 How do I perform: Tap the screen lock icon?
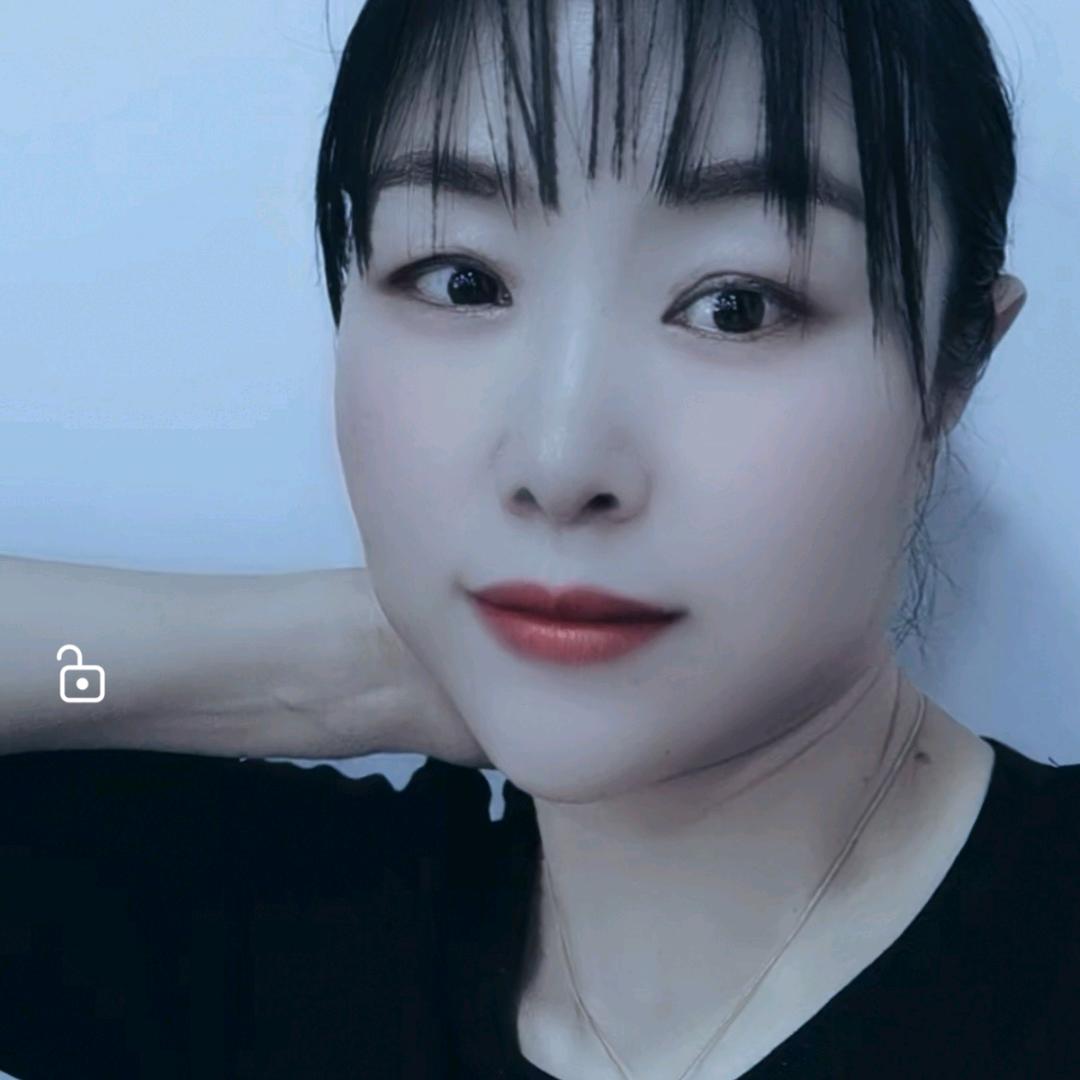tap(81, 675)
